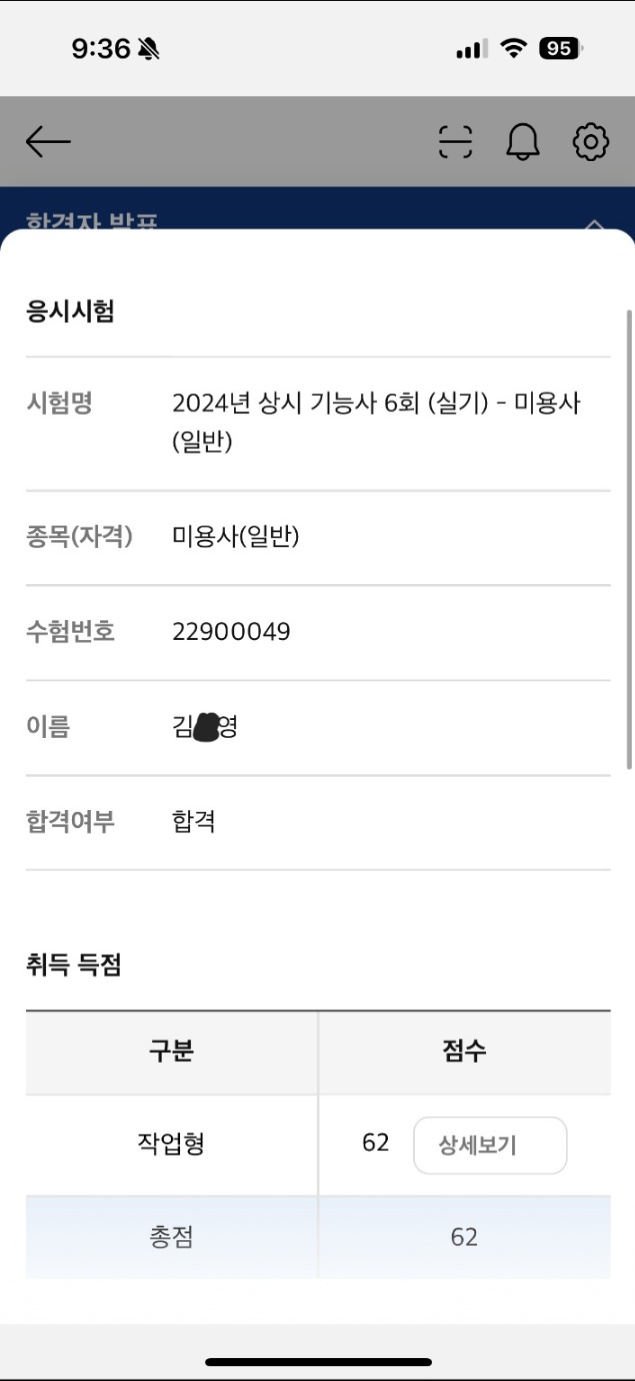
Task: Tap 상세보기 next to the 작업형 score
Action: (x=490, y=1145)
